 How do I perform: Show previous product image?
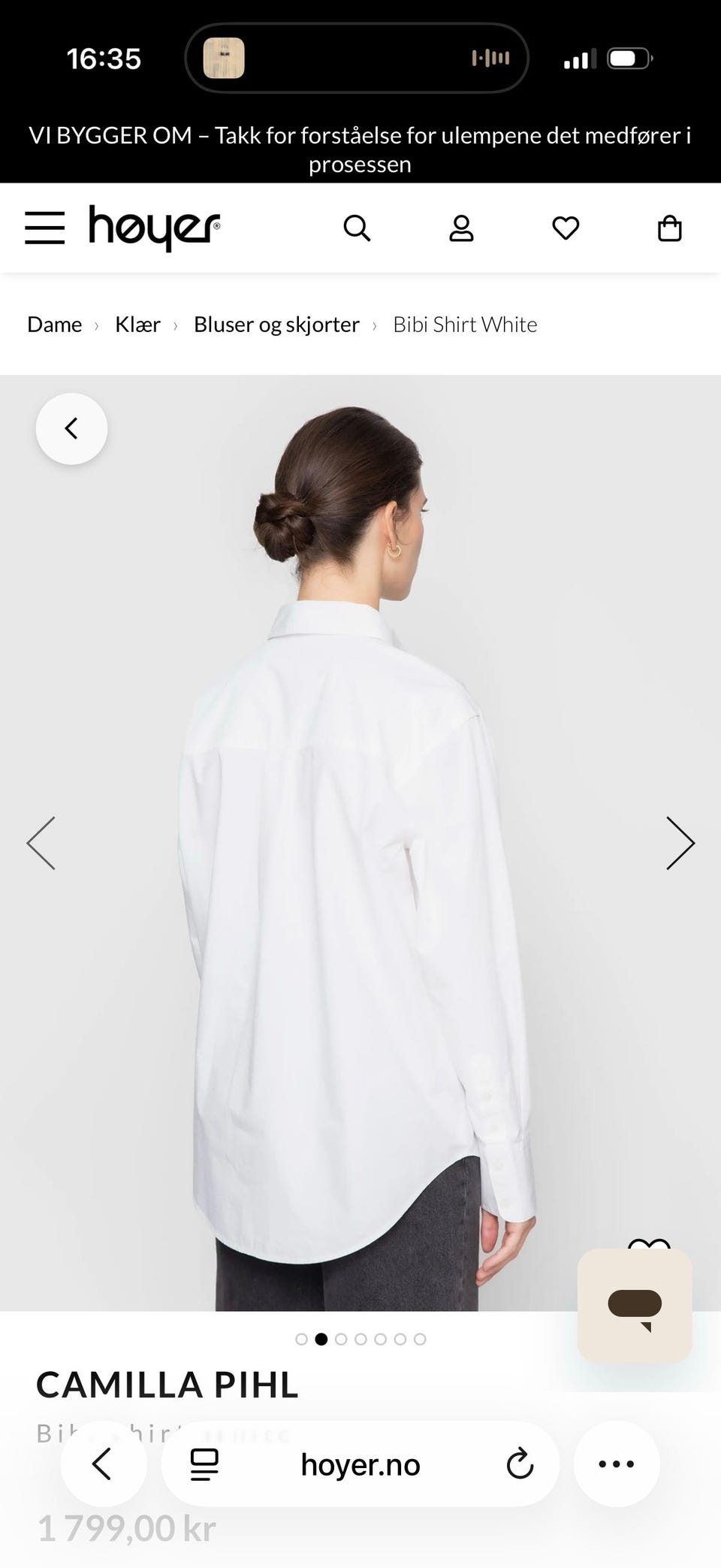[x=41, y=843]
